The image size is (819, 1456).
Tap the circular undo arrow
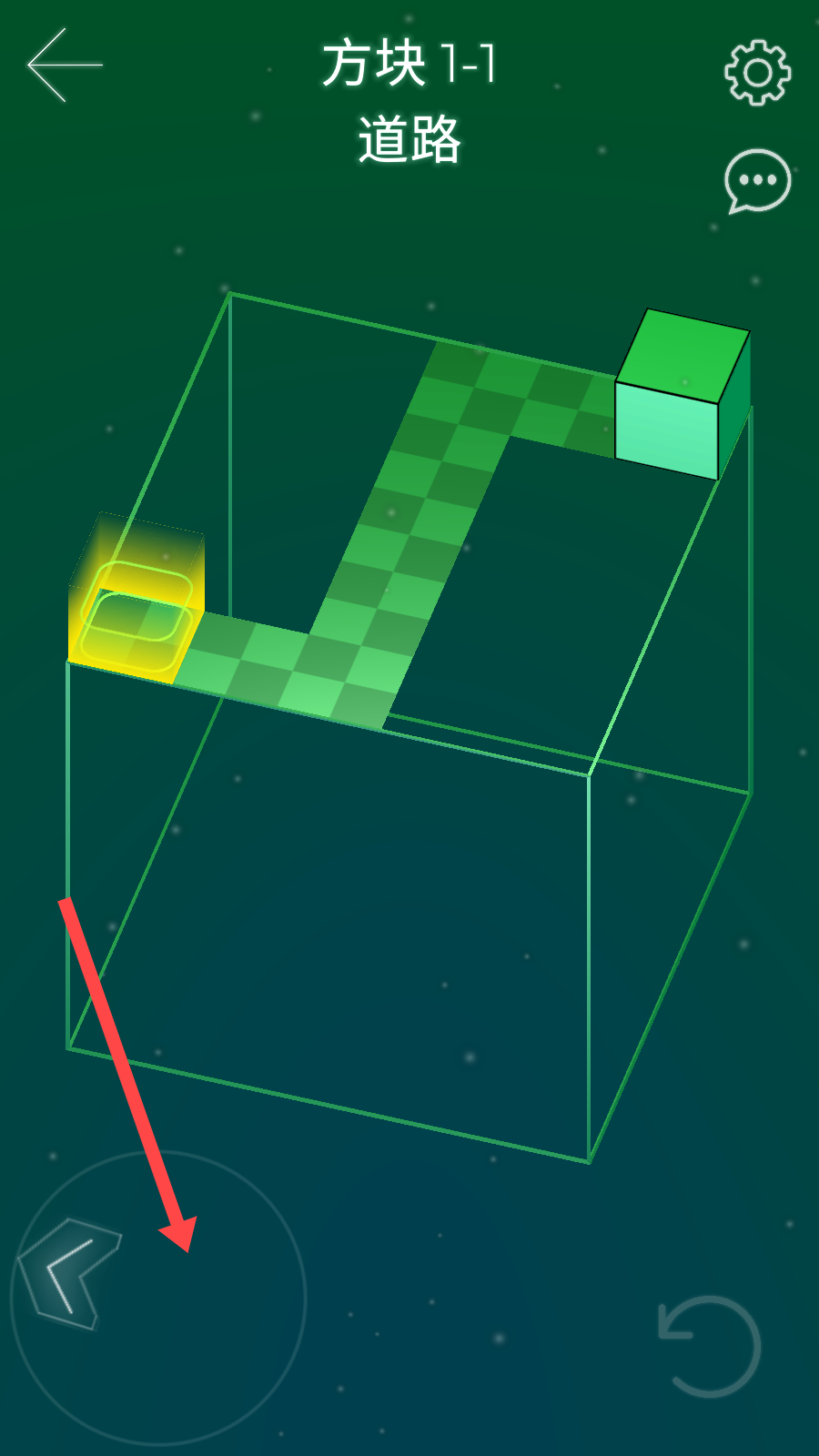(710, 1346)
